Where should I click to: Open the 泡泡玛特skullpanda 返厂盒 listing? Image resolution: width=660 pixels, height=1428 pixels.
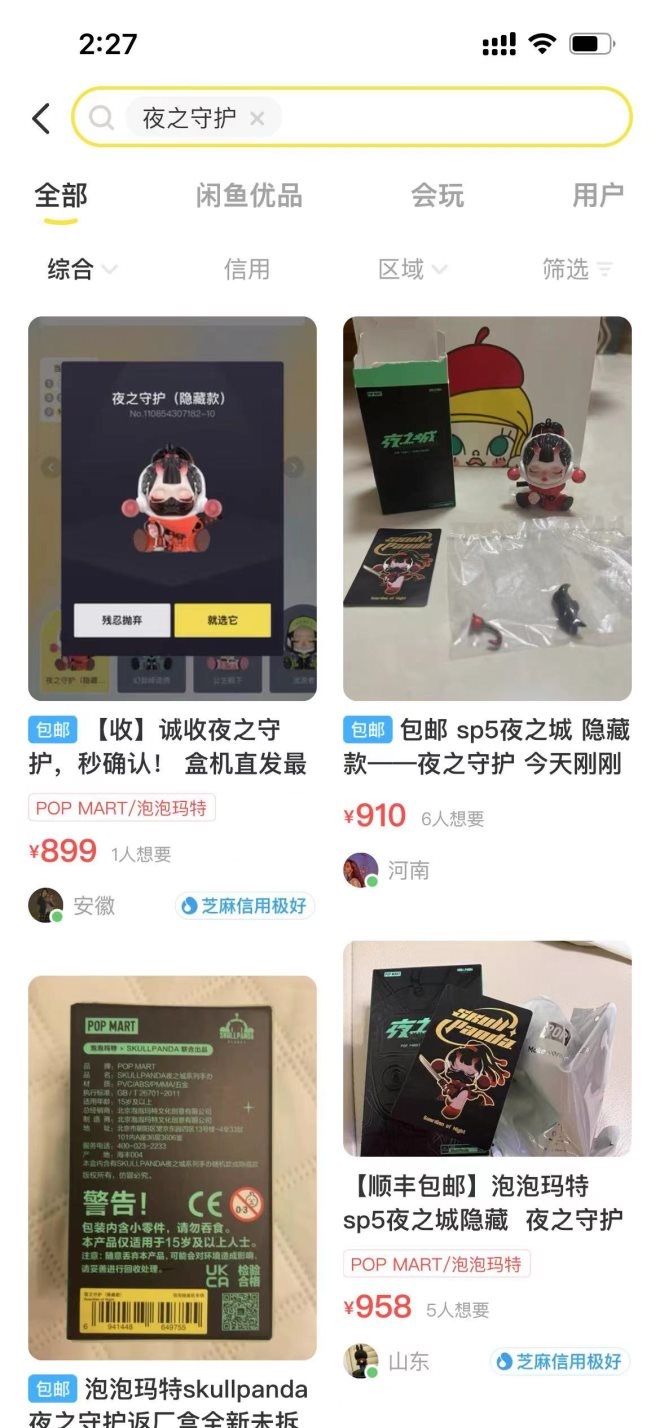[172, 1168]
